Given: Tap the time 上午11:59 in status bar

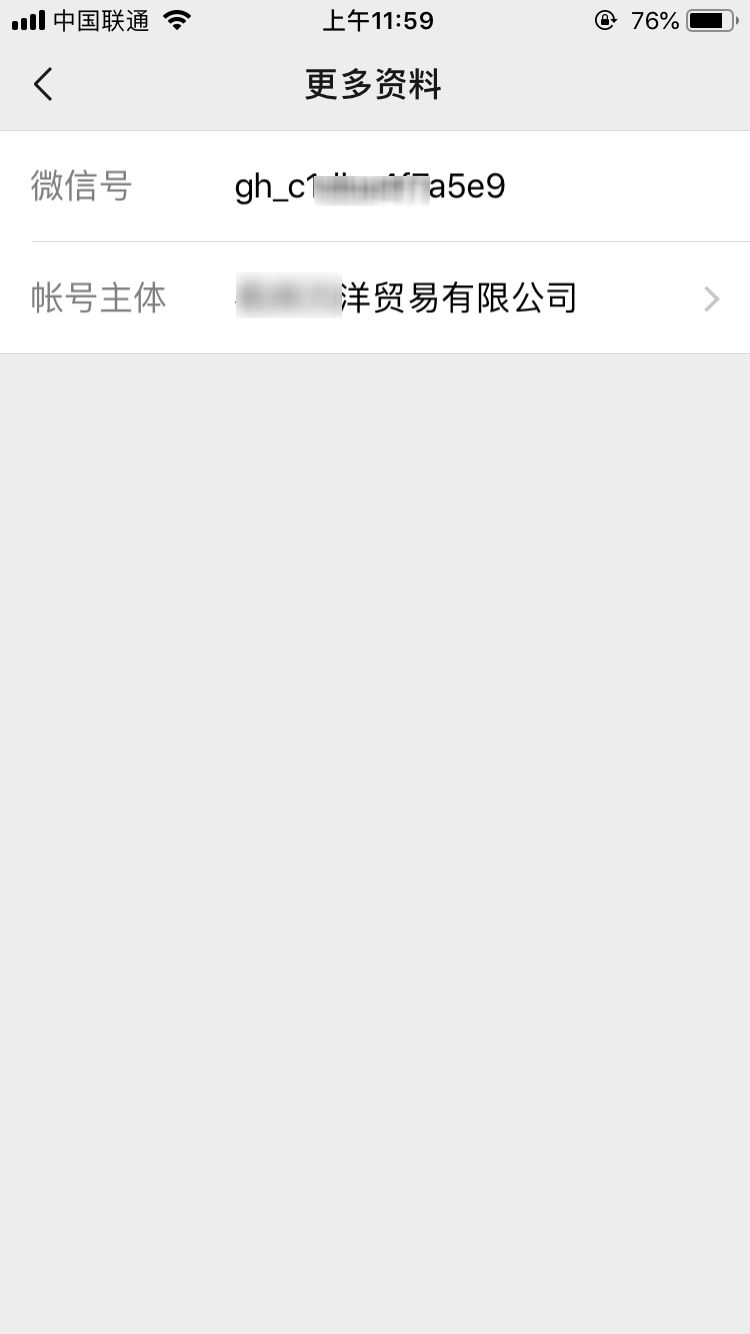Looking at the screenshot, I should coord(377,19).
